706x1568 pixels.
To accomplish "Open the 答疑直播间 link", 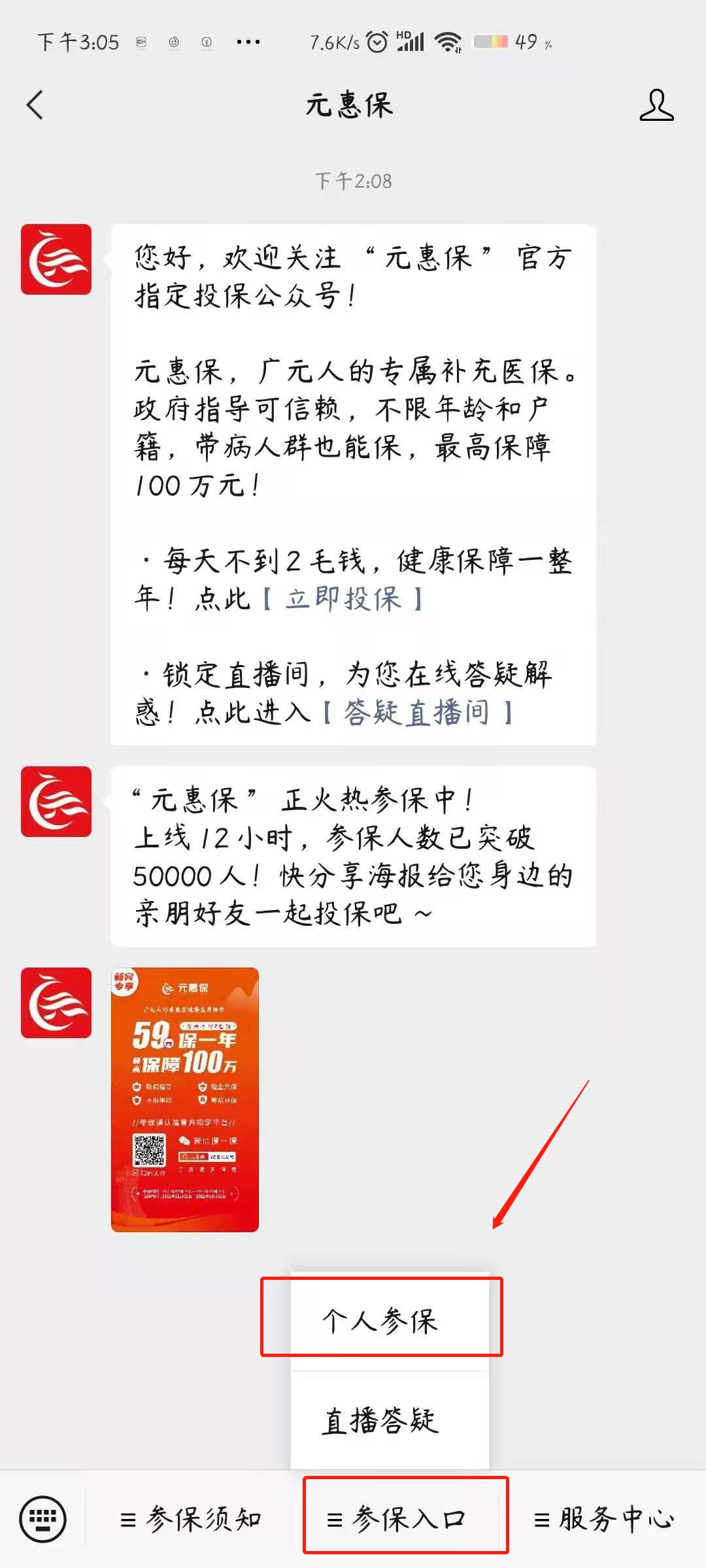I will 417,712.
